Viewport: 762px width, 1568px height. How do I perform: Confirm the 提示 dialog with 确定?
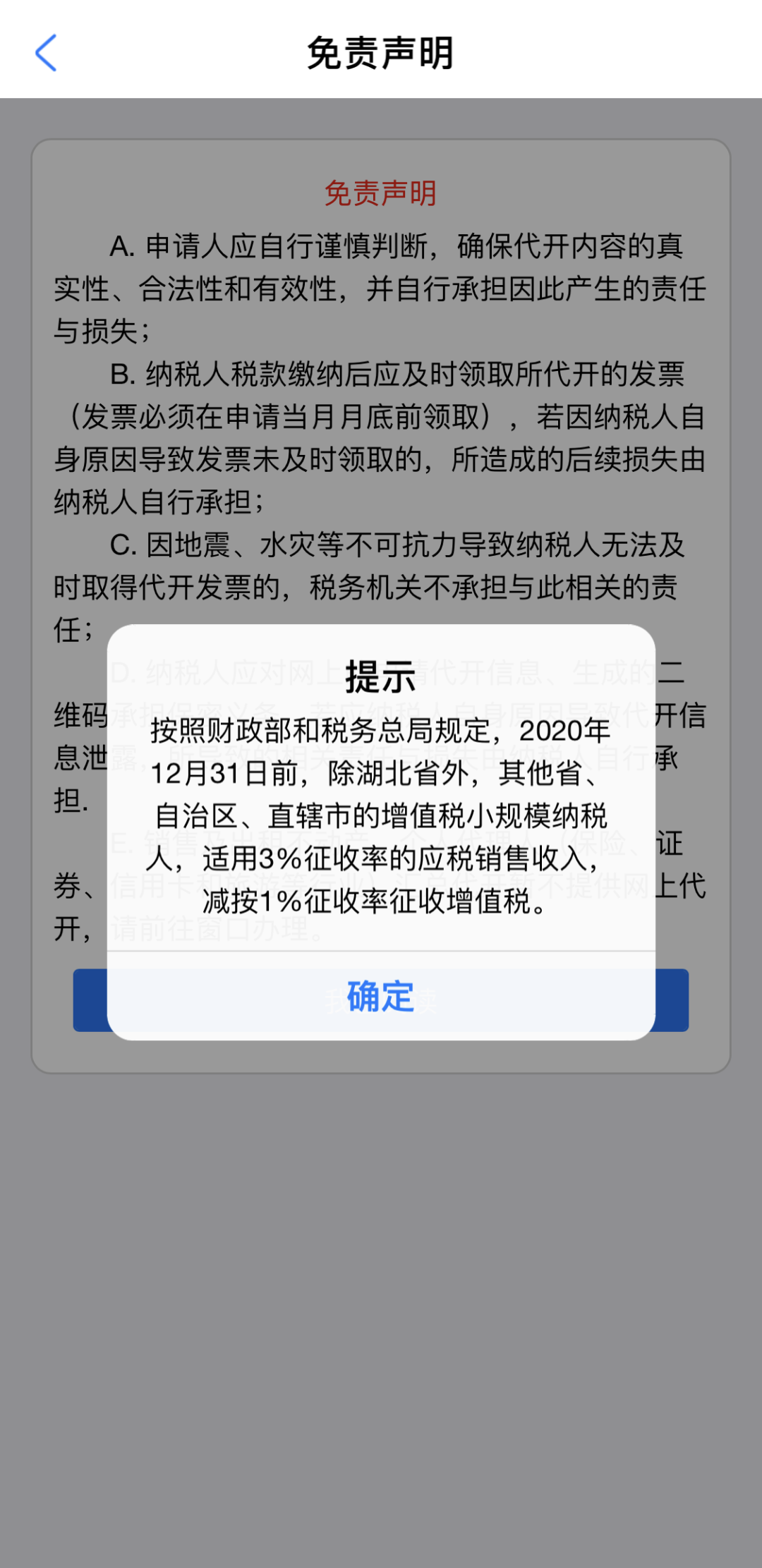click(381, 996)
